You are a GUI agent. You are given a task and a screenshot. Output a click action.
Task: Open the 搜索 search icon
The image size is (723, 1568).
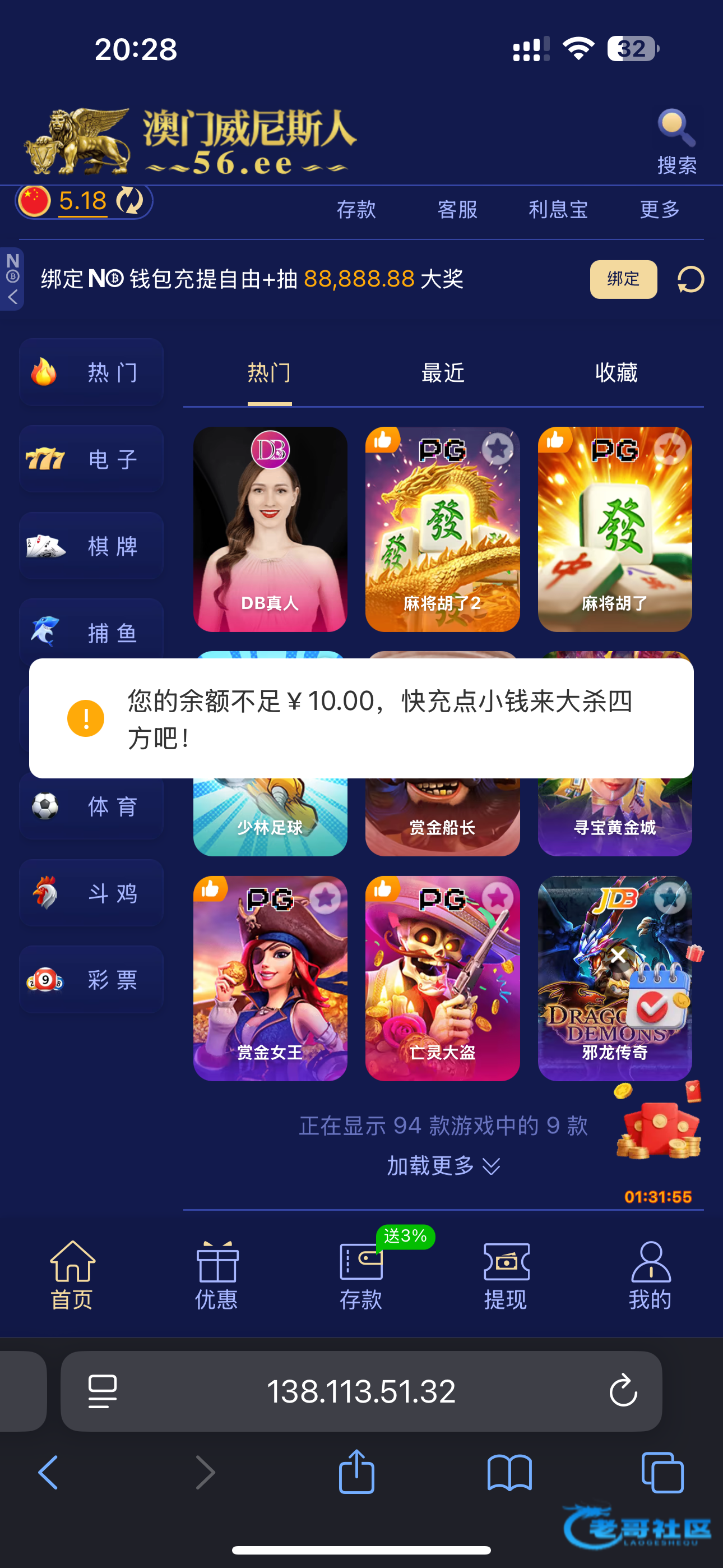[x=676, y=141]
